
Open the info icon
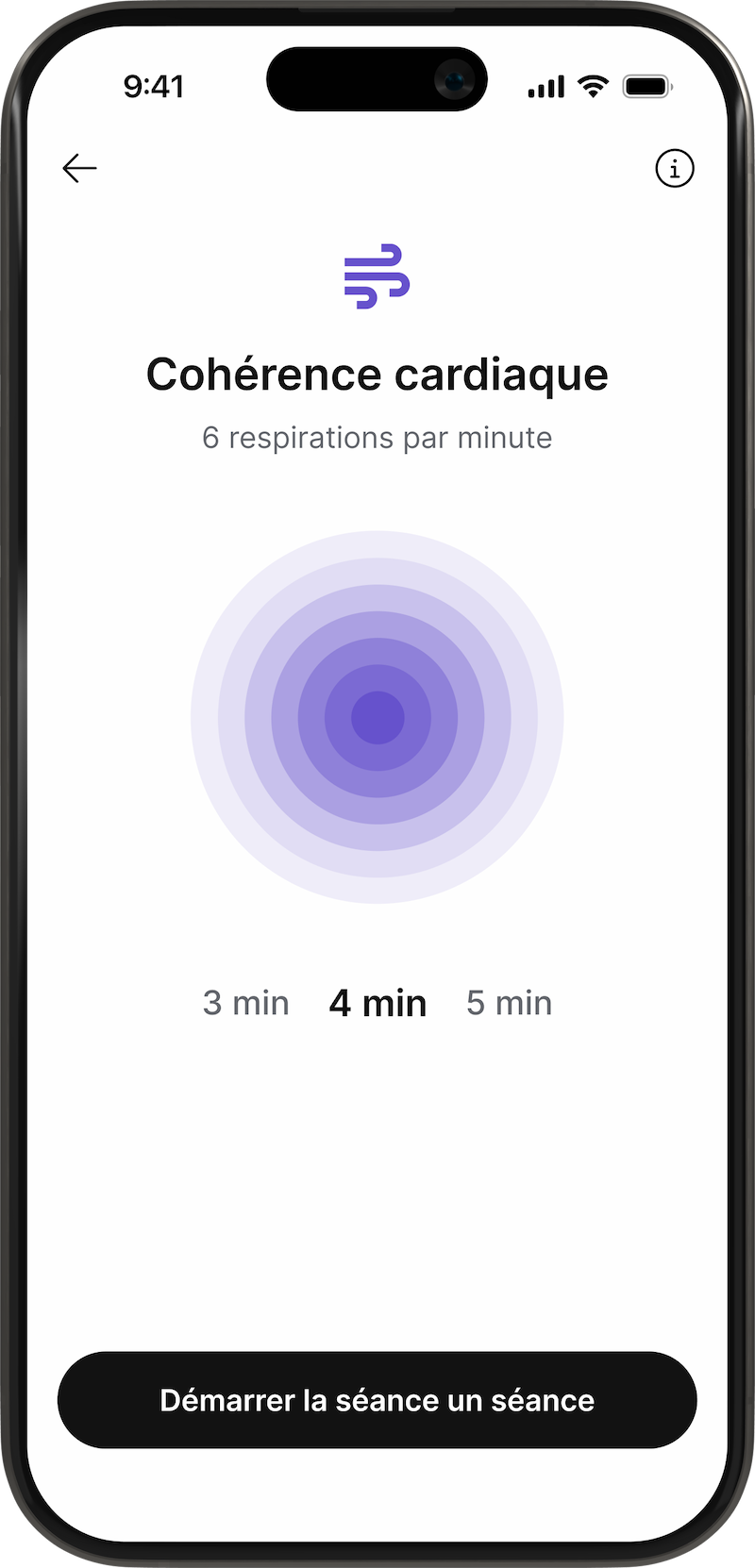point(674,169)
